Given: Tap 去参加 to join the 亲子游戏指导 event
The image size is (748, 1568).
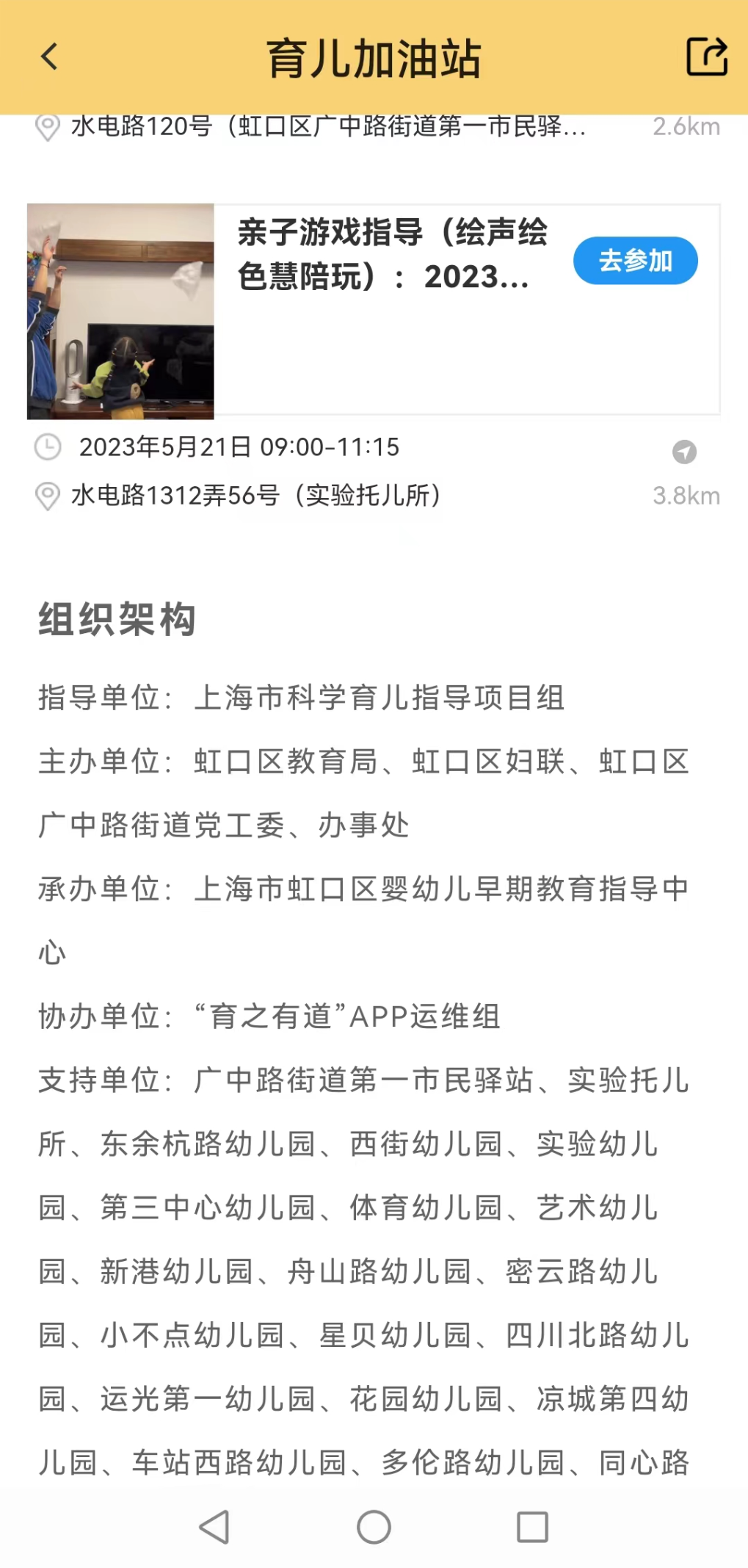Looking at the screenshot, I should (x=635, y=261).
